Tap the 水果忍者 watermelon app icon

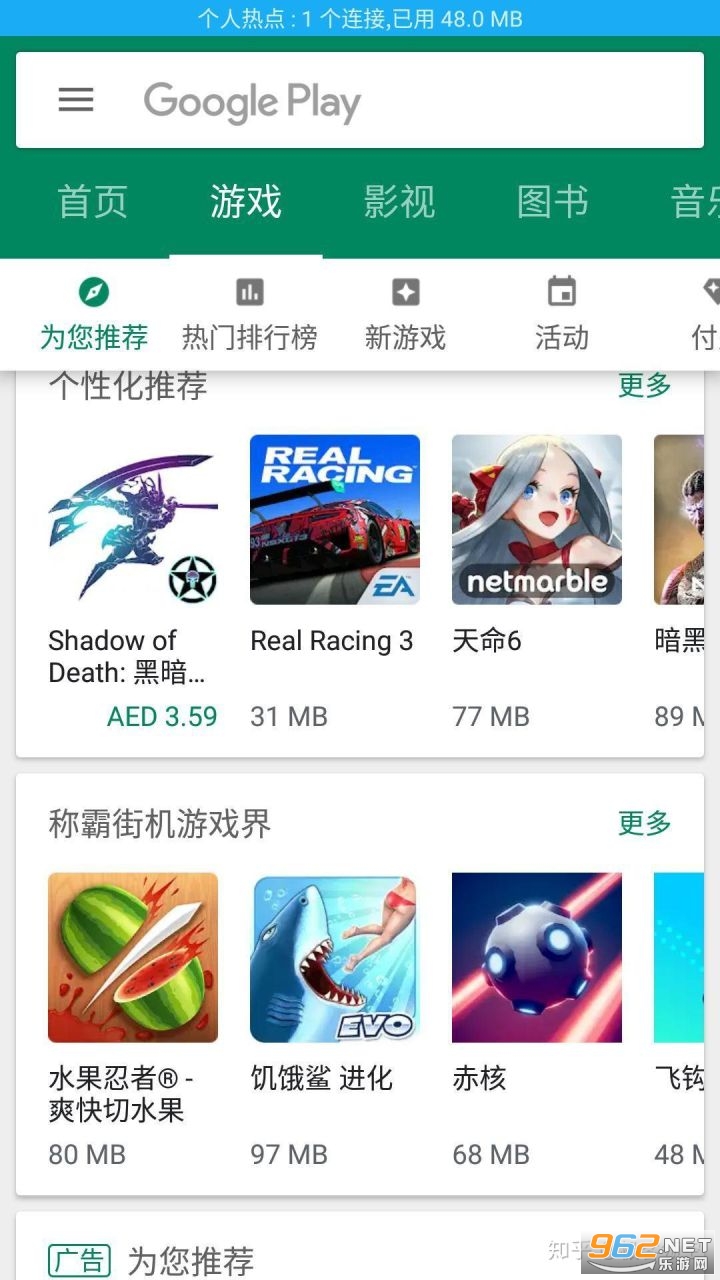(x=133, y=957)
